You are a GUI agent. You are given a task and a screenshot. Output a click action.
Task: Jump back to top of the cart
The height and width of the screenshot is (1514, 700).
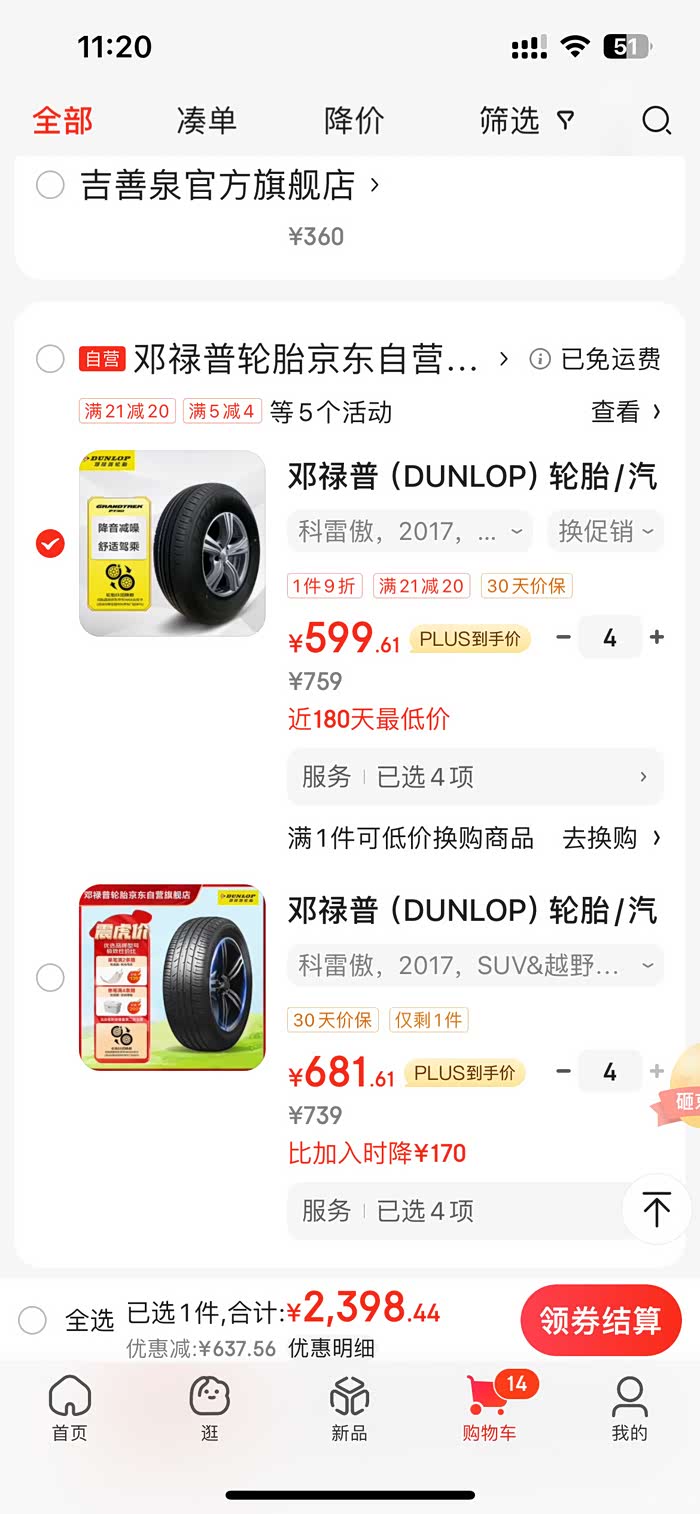coord(656,1209)
